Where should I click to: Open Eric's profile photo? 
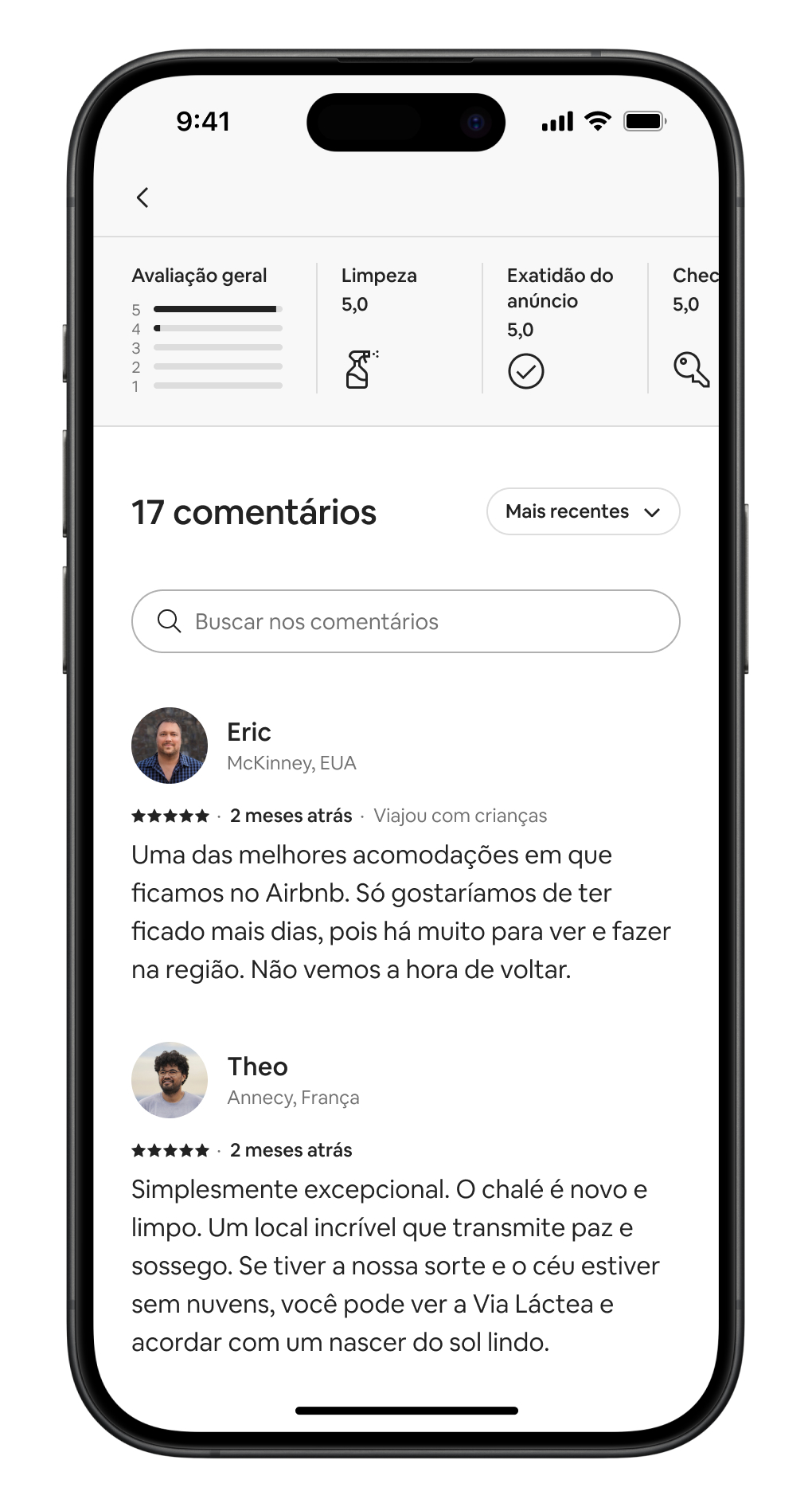pos(170,746)
